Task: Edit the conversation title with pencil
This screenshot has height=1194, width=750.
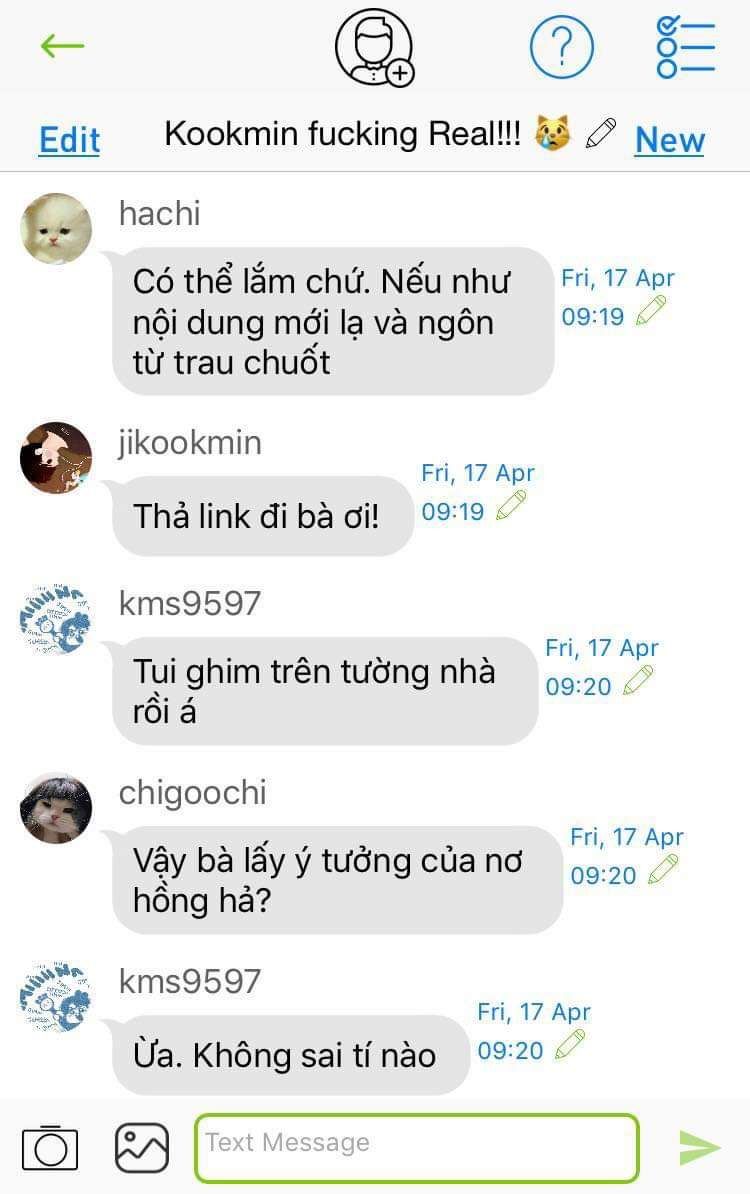Action: click(601, 133)
